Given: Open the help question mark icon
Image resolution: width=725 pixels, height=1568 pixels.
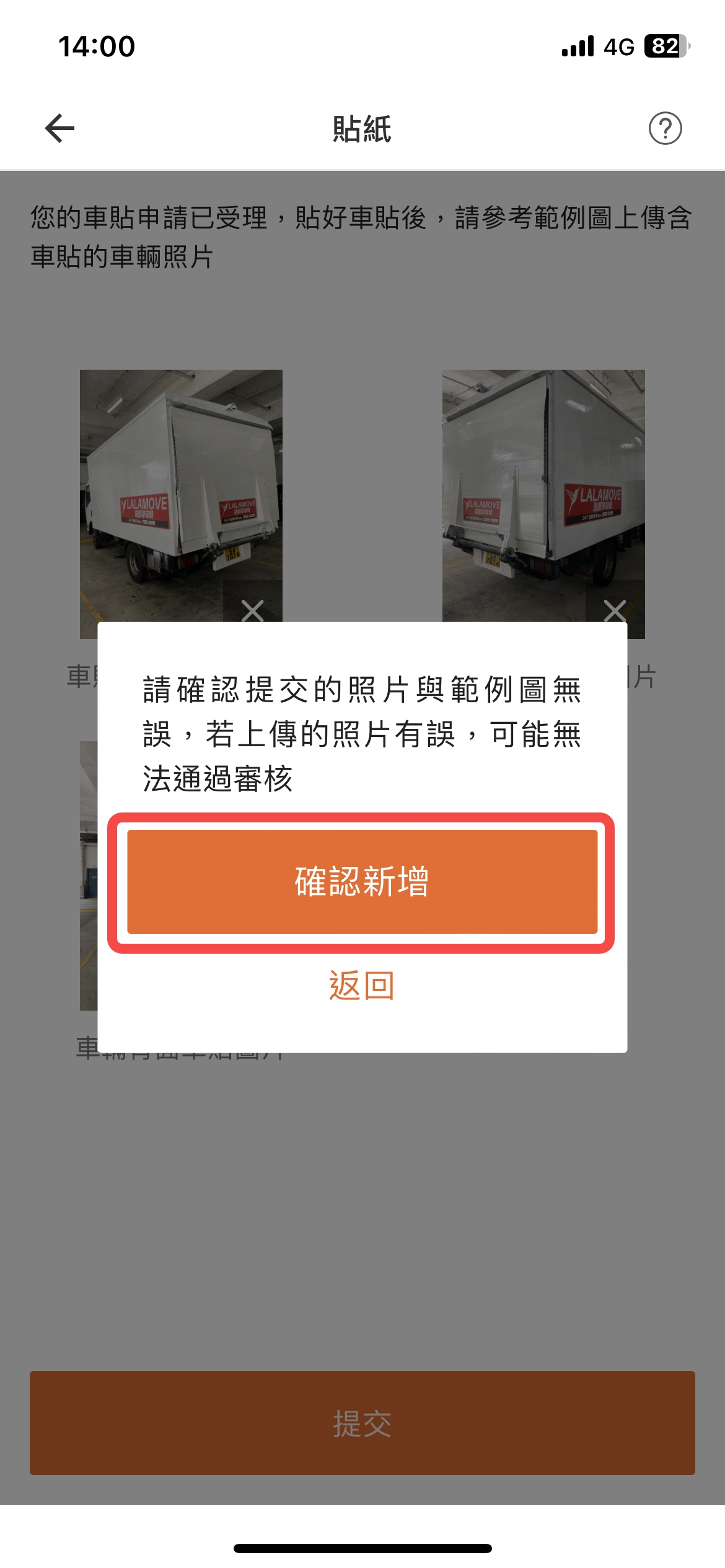Looking at the screenshot, I should (665, 128).
